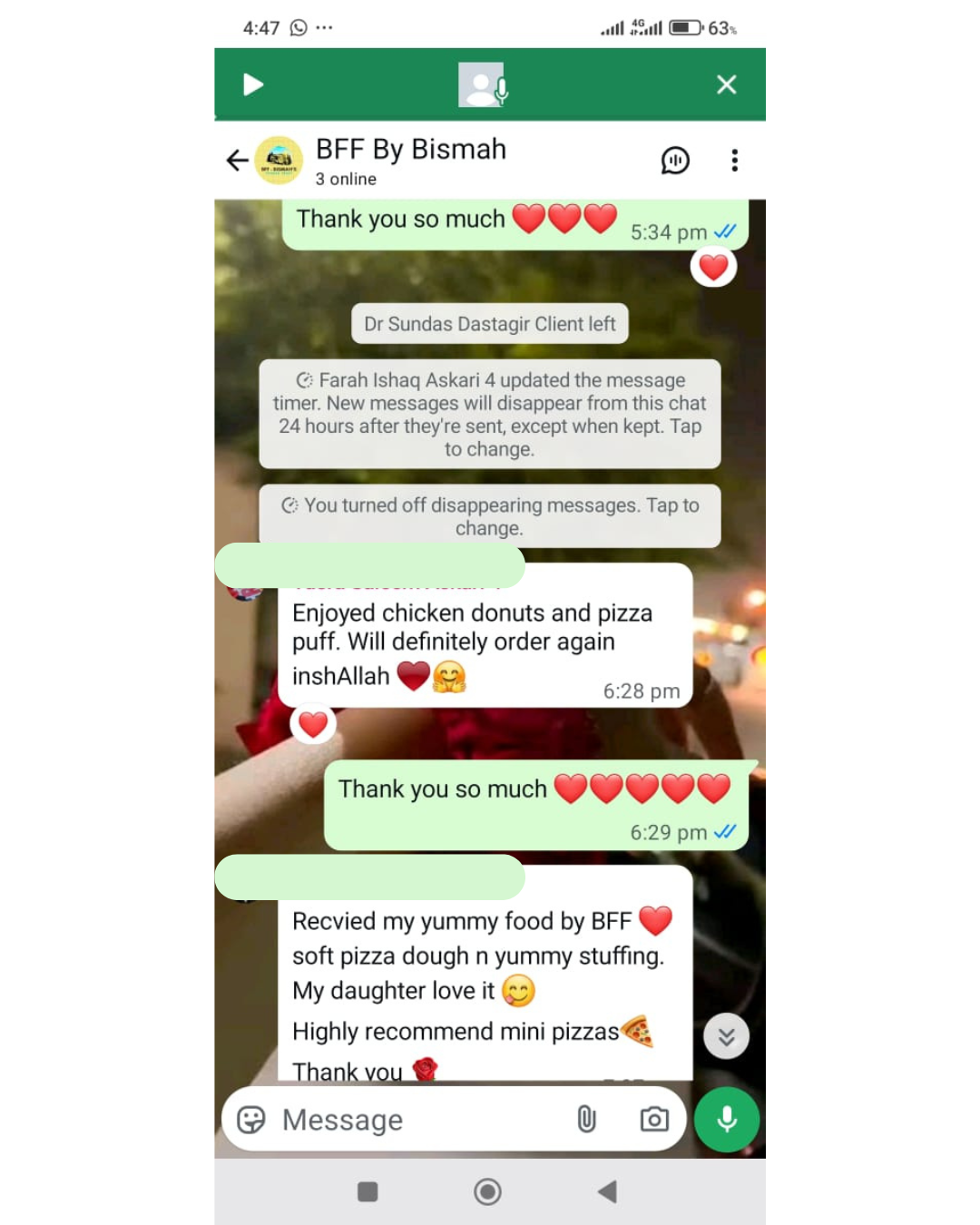The width and height of the screenshot is (980, 1225).
Task: View heart reaction on the 5:34 pm message
Action: (713, 268)
